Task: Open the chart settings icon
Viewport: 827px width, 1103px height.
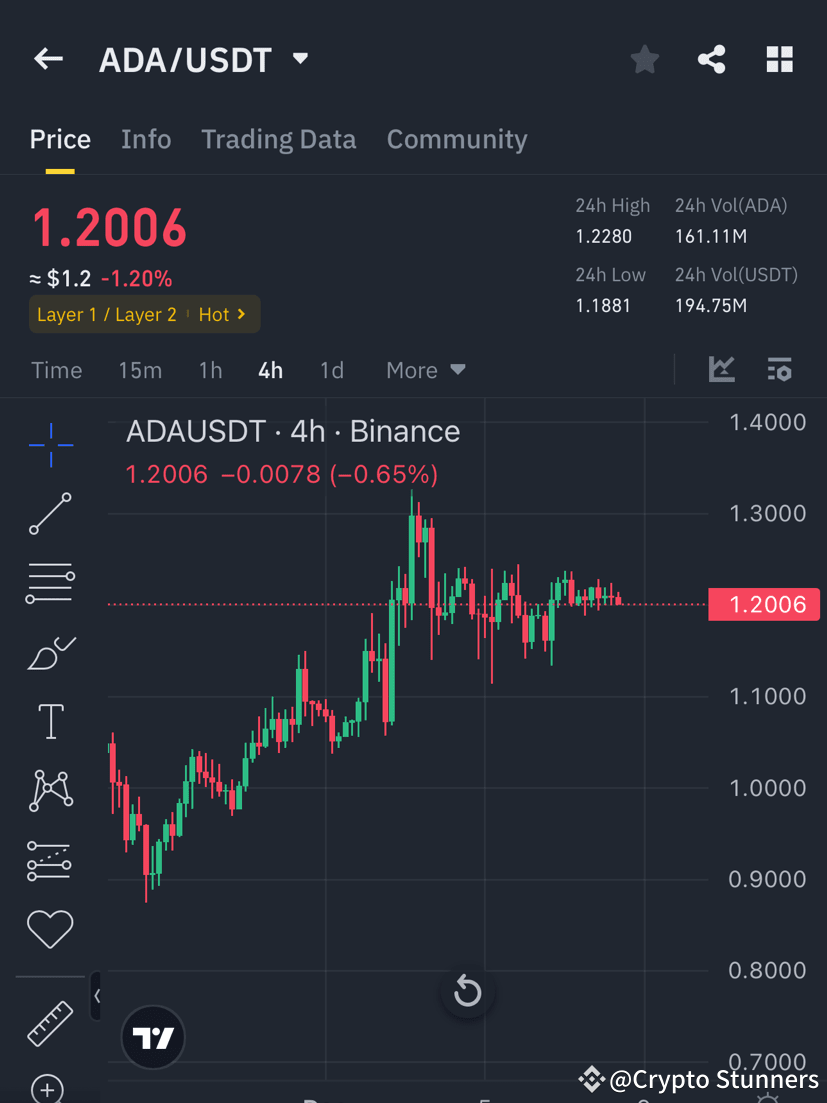Action: [x=780, y=369]
